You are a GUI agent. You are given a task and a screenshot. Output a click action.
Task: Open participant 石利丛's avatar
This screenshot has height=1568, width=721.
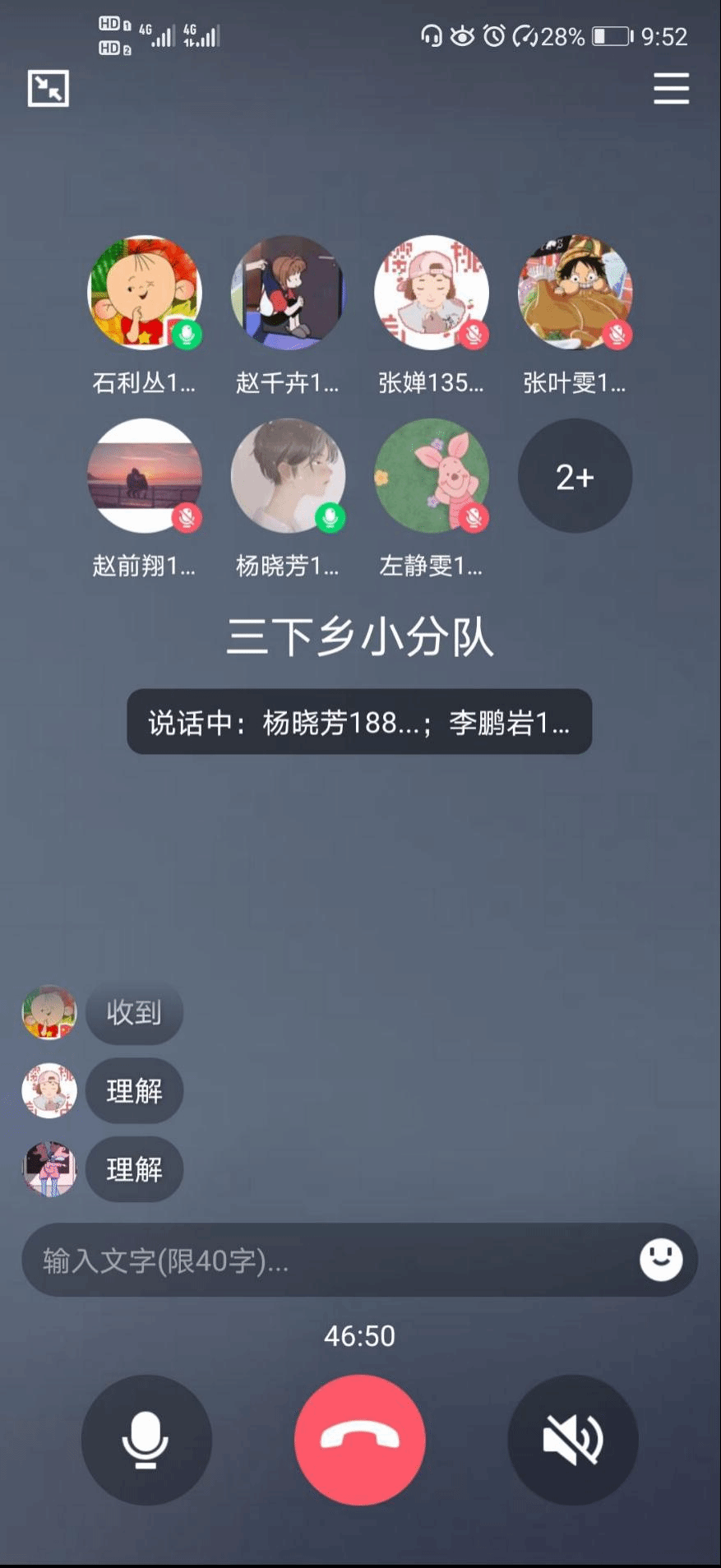pos(145,293)
